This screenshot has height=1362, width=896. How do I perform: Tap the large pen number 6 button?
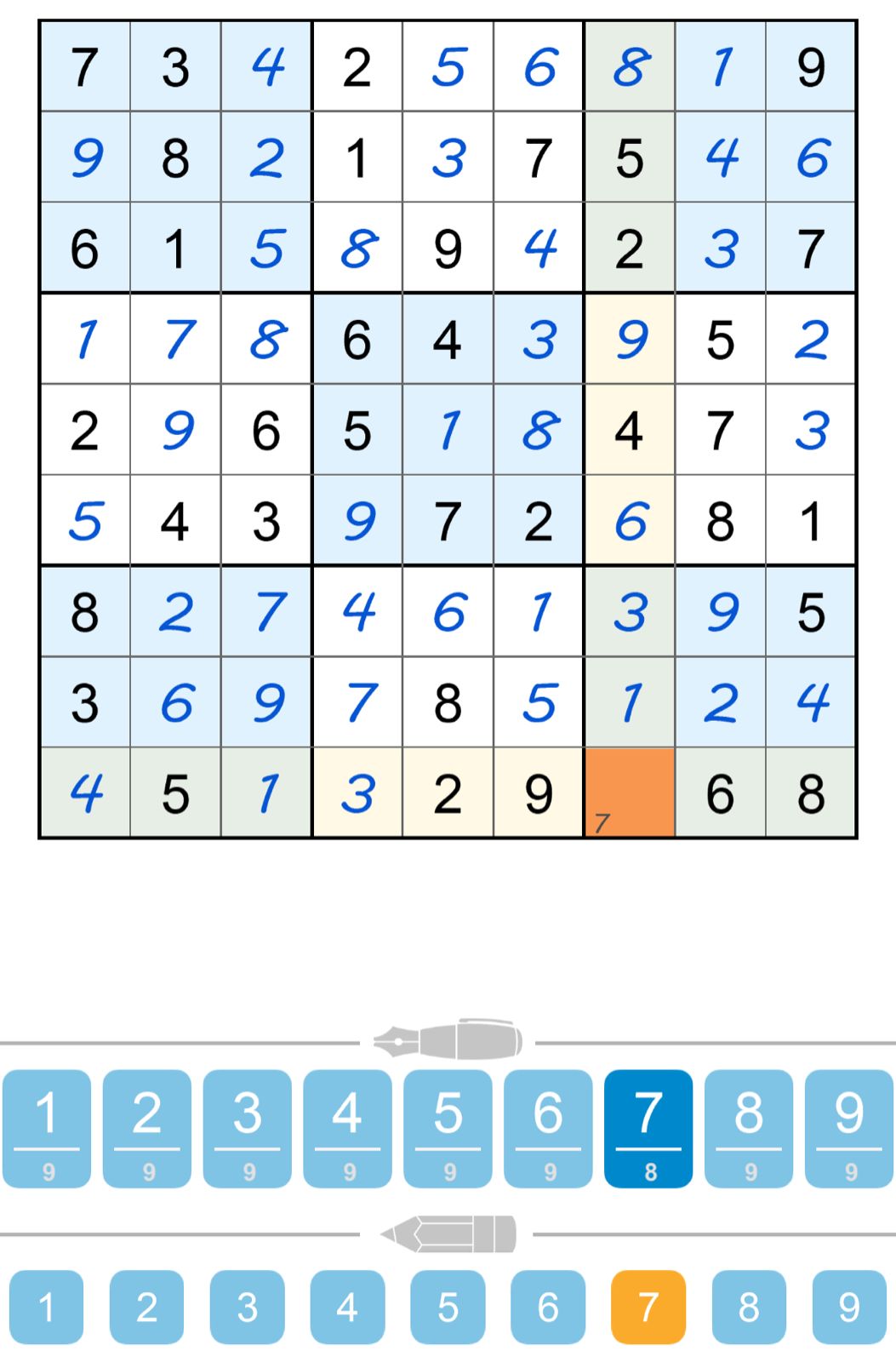click(548, 1128)
